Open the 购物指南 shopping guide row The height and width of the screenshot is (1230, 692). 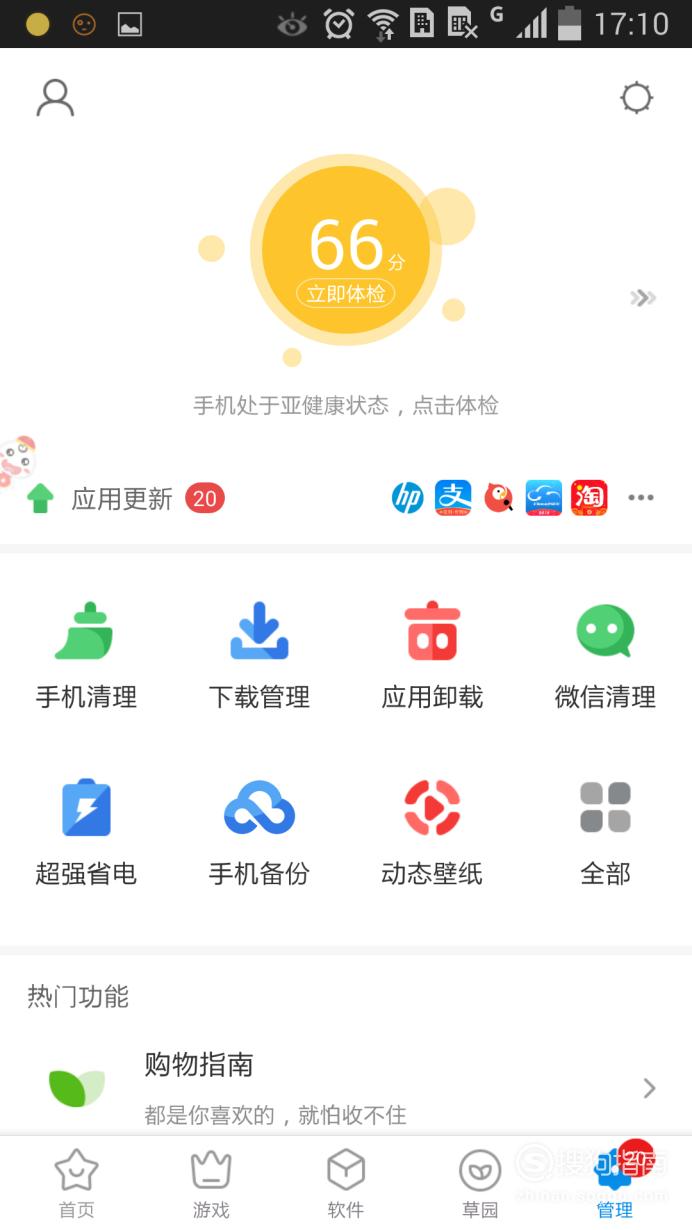pyautogui.click(x=346, y=1087)
